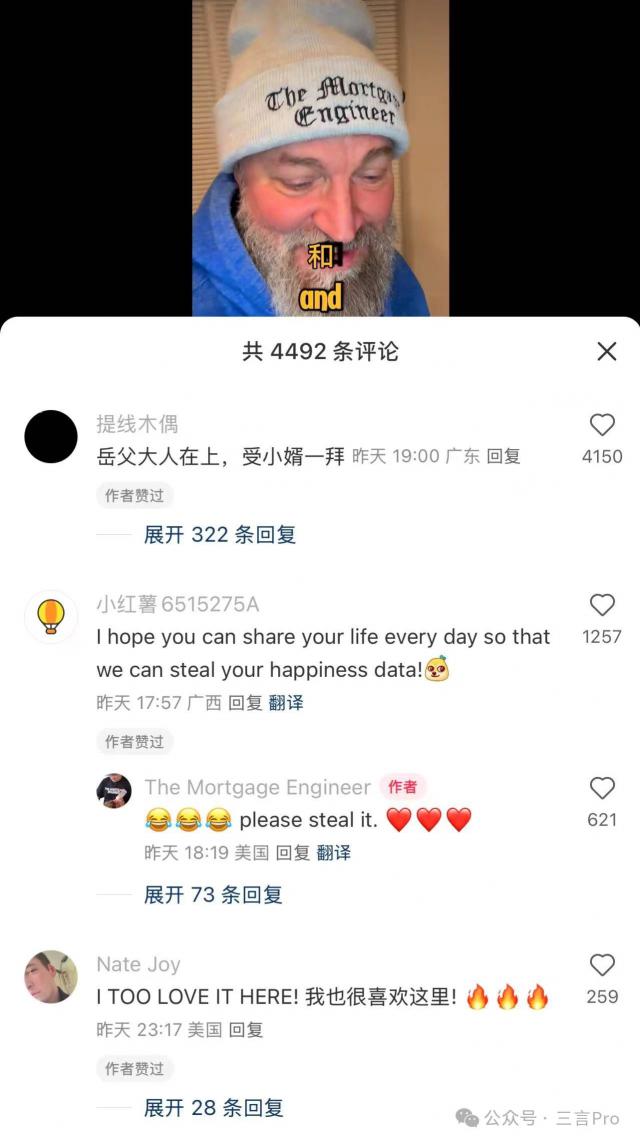Like 小红薯6515275A's comment
Viewport: 640px width, 1144px height.
coord(602,605)
